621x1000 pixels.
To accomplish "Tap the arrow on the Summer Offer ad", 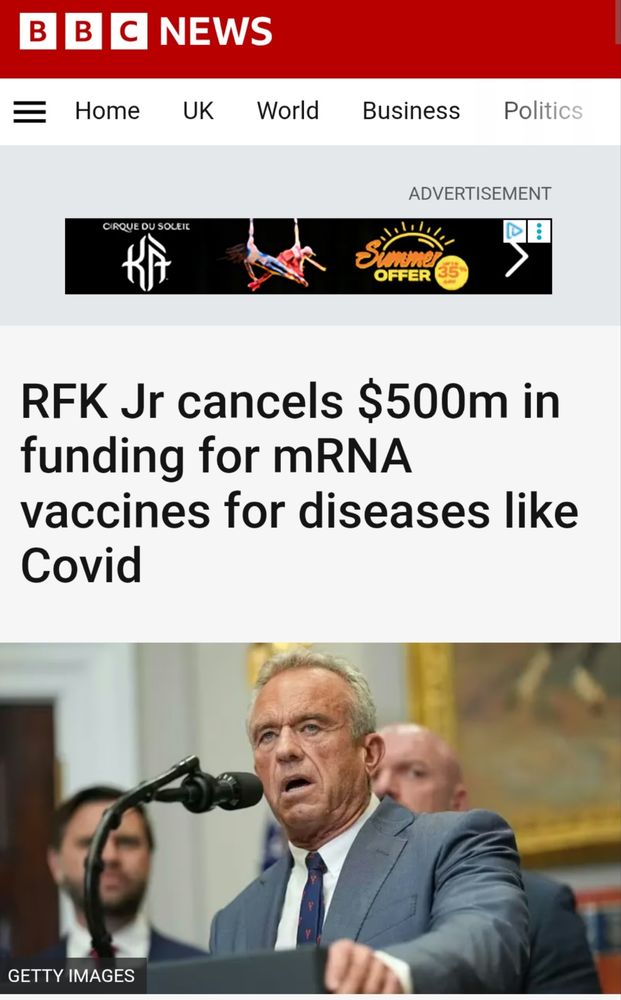I will pyautogui.click(x=517, y=260).
